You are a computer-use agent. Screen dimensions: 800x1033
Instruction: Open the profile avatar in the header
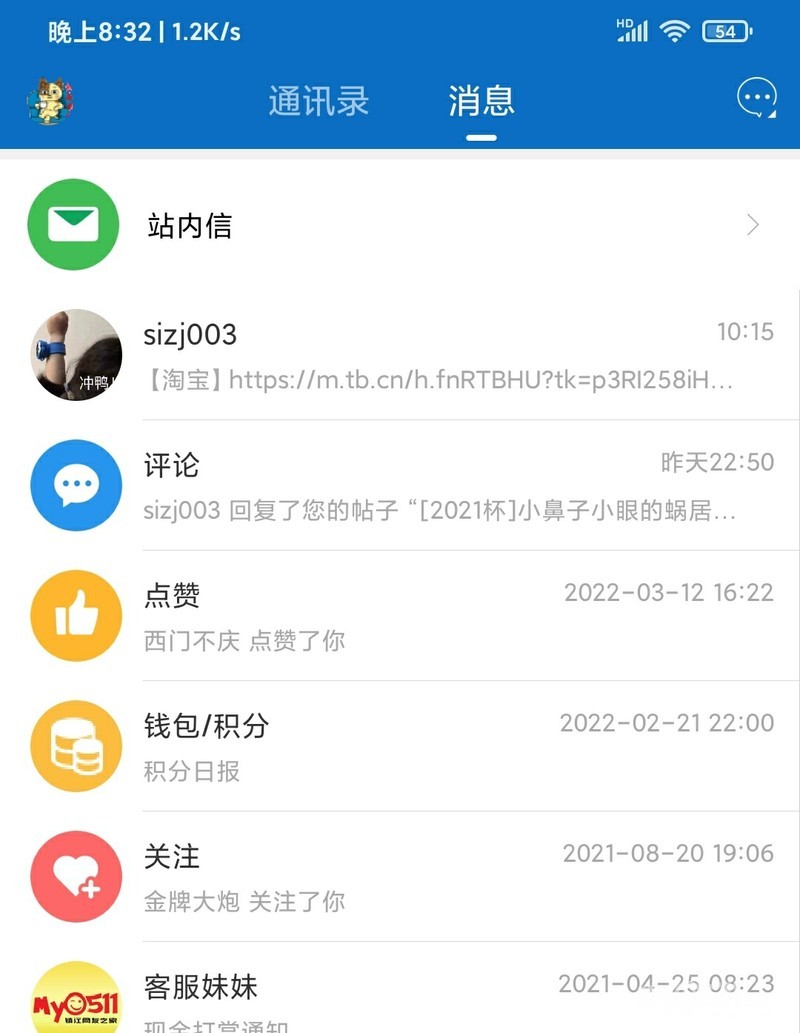pos(51,100)
